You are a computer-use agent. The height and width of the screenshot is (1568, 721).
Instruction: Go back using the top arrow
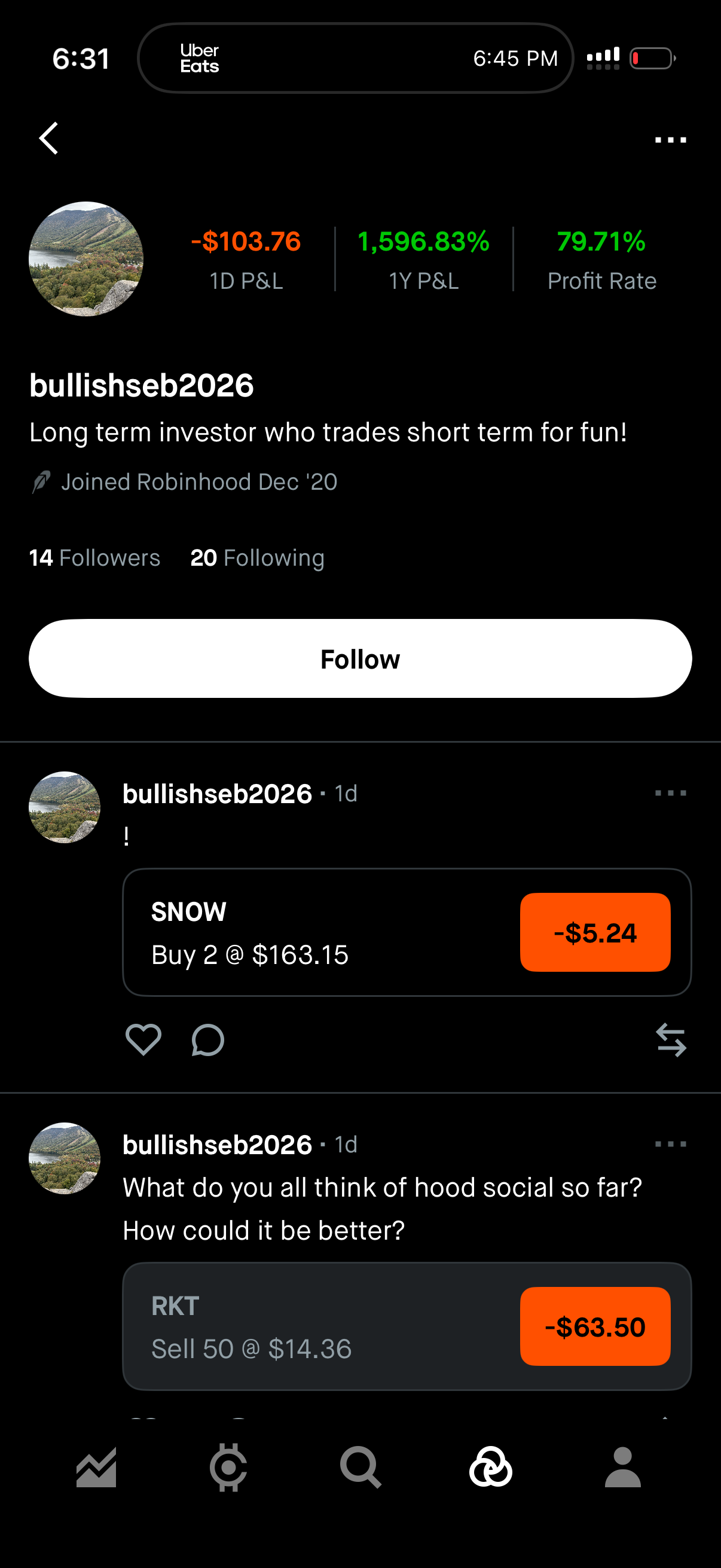pos(49,139)
